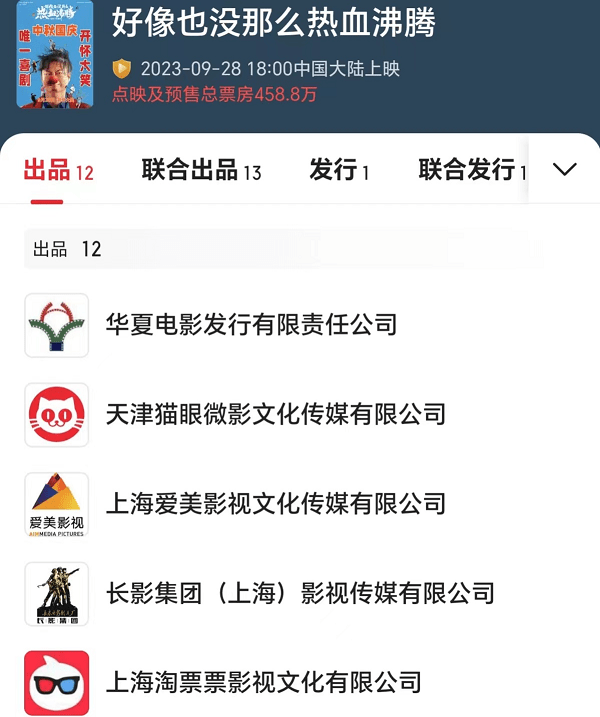Screen dimensions: 600x717
Task: Switch to the 联合出品 tab
Action: tap(201, 171)
